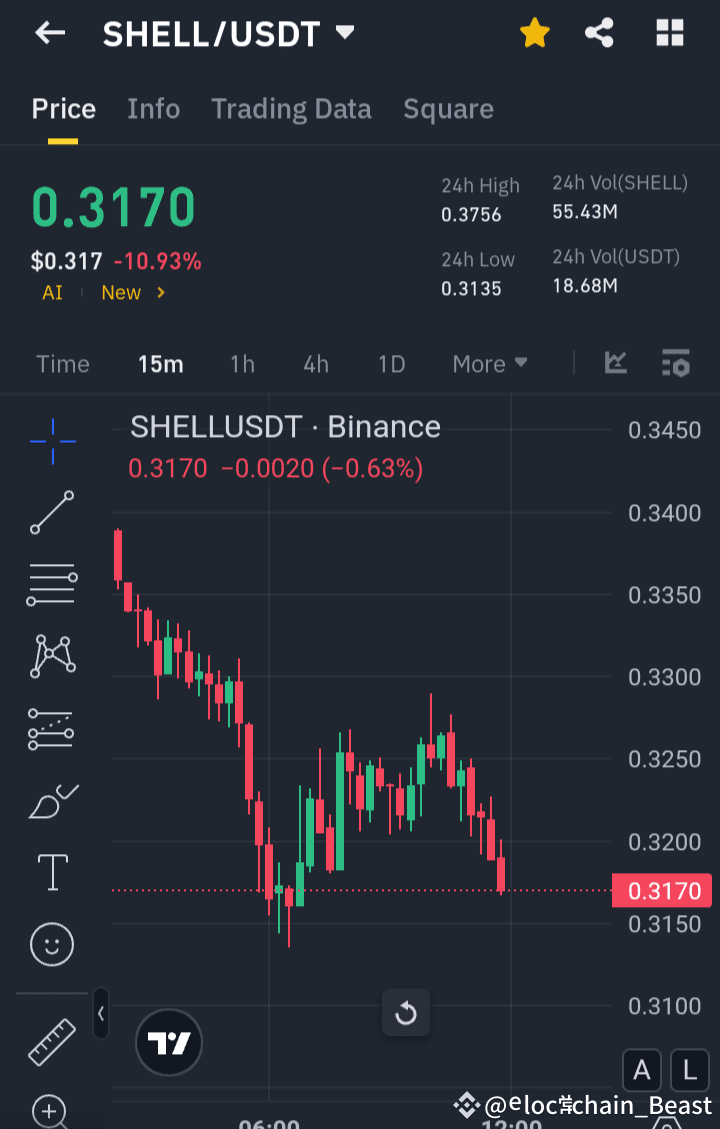Screen dimensions: 720x1129
Task: Open the AI feature link
Action: [x=52, y=293]
